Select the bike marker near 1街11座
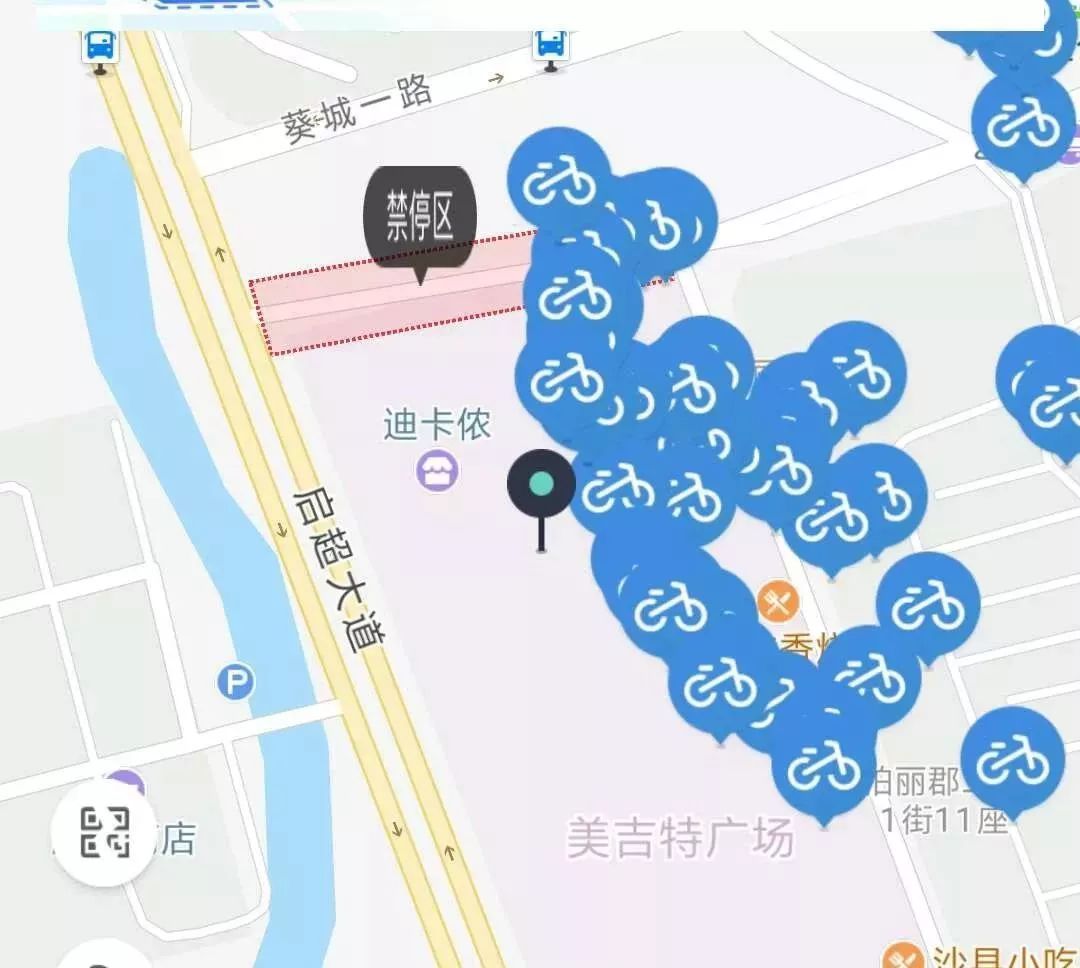Screen dimensions: 1080x968 coord(1012,760)
